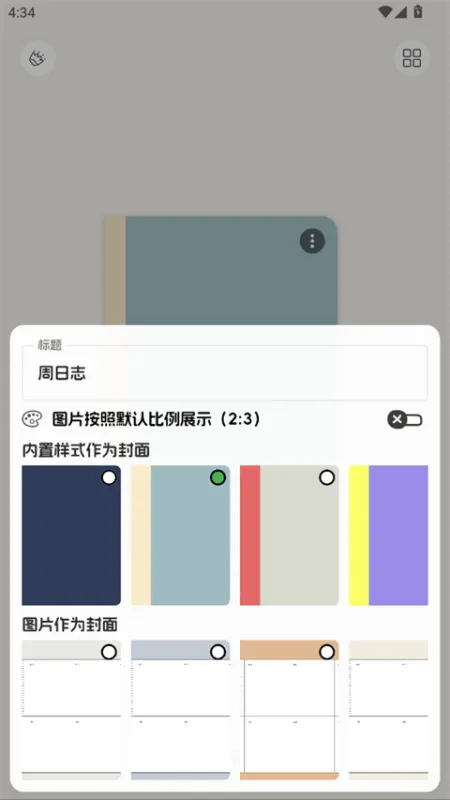Viewport: 450px width, 800px height.
Task: Tap the top-left round icon button
Action: tap(38, 58)
